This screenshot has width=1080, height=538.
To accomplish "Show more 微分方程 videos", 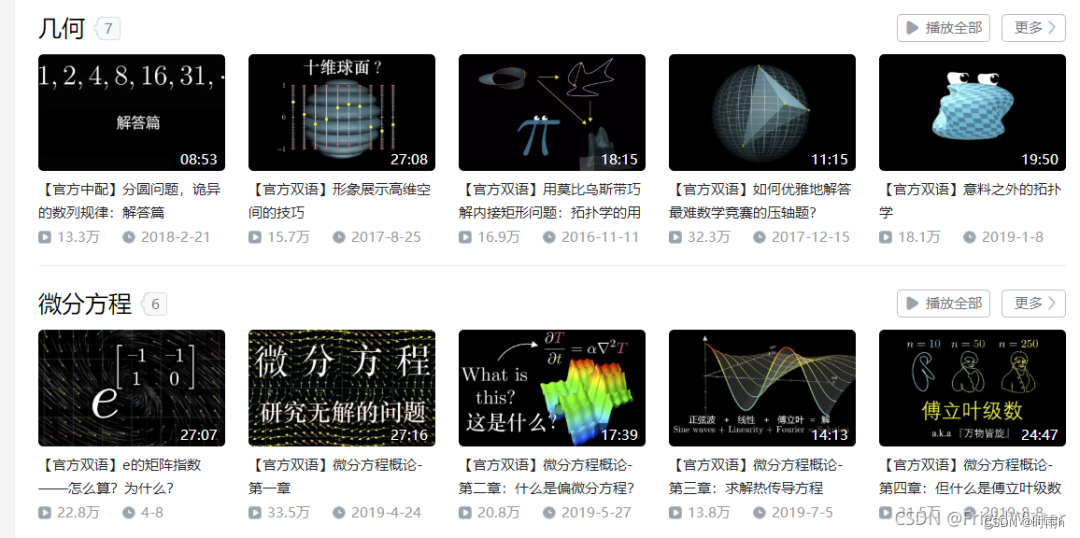I will click(x=1033, y=303).
